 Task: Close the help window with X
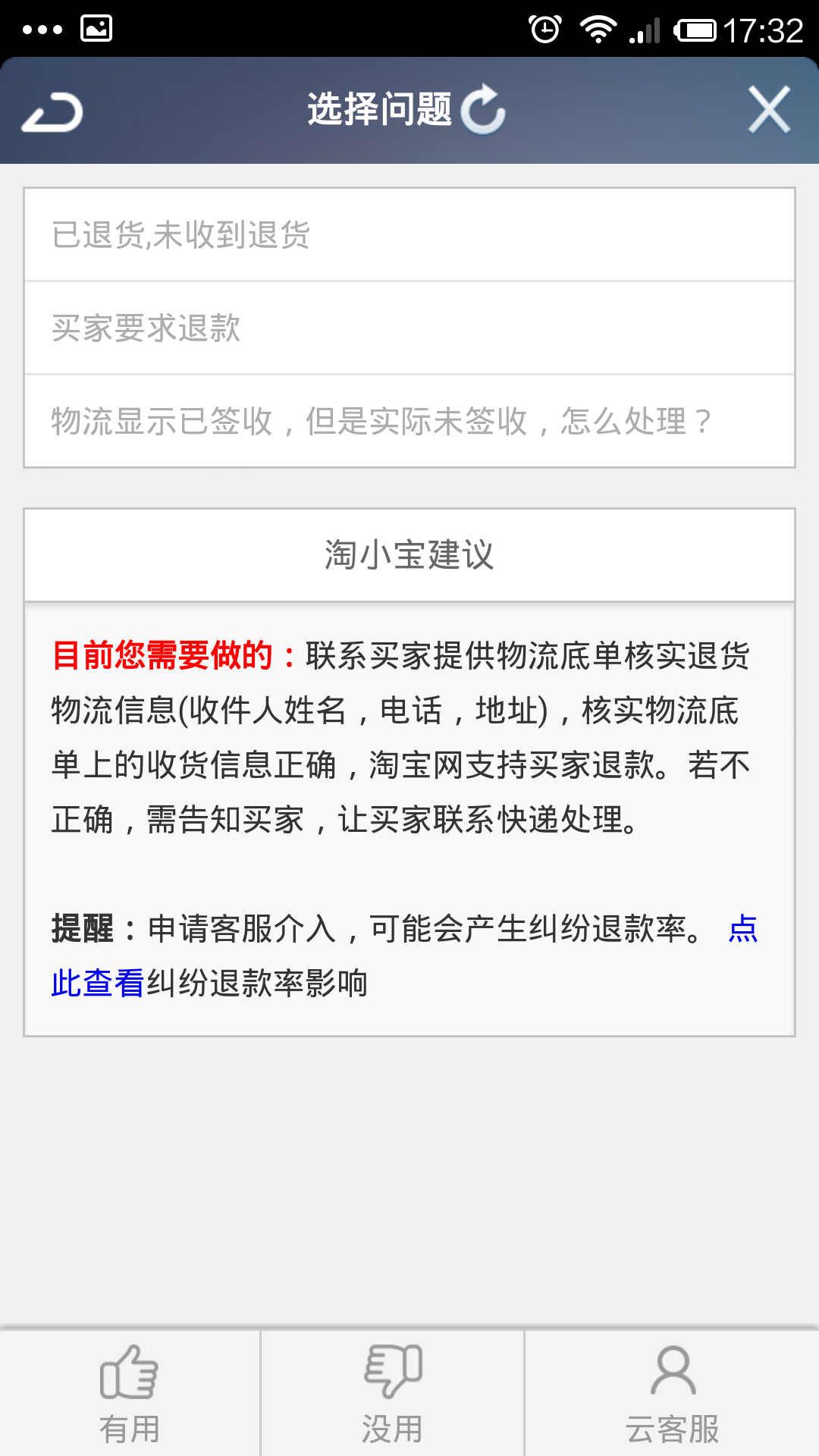tap(769, 110)
